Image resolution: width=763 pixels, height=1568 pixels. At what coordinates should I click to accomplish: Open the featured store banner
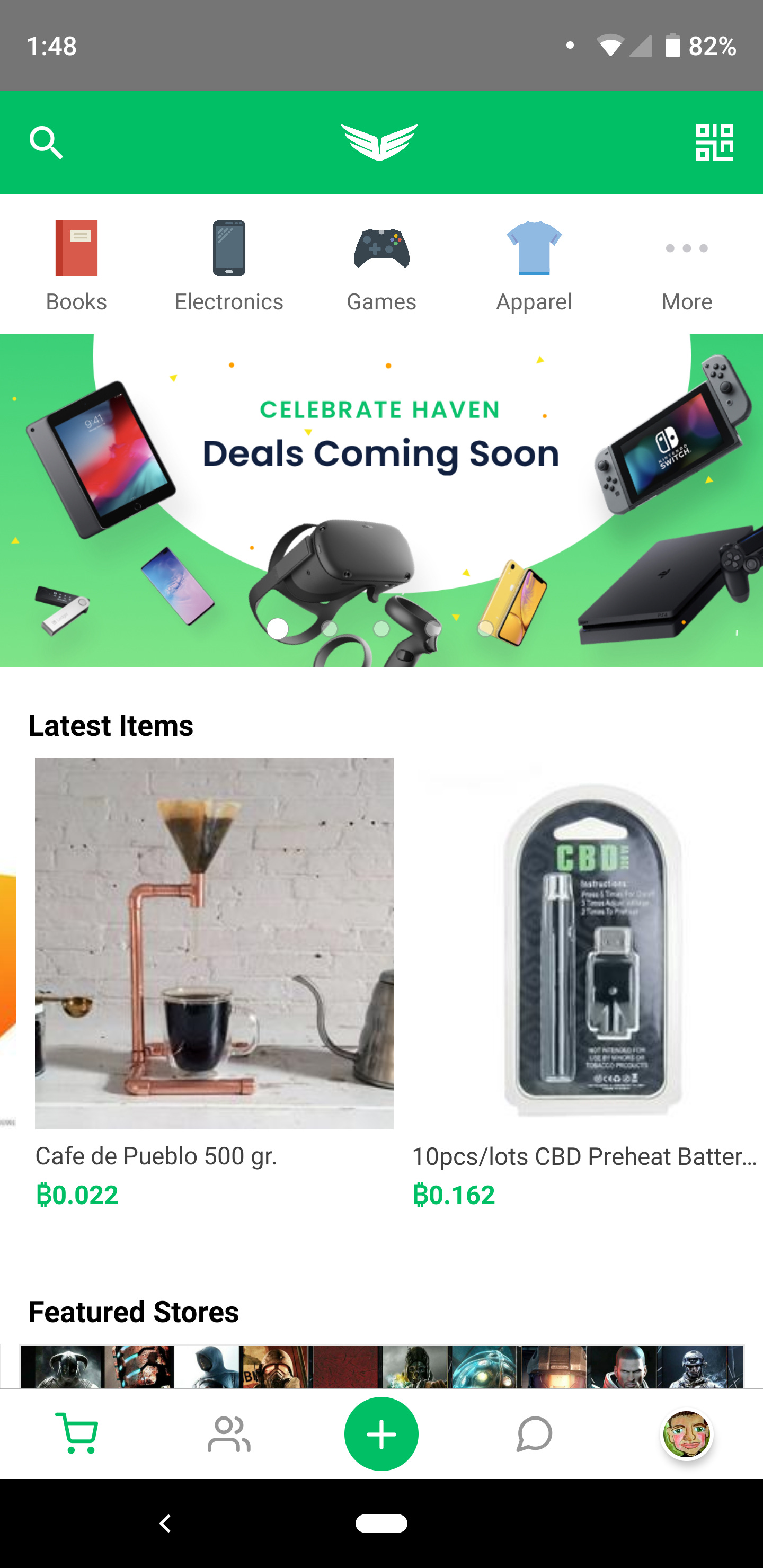(x=381, y=1366)
